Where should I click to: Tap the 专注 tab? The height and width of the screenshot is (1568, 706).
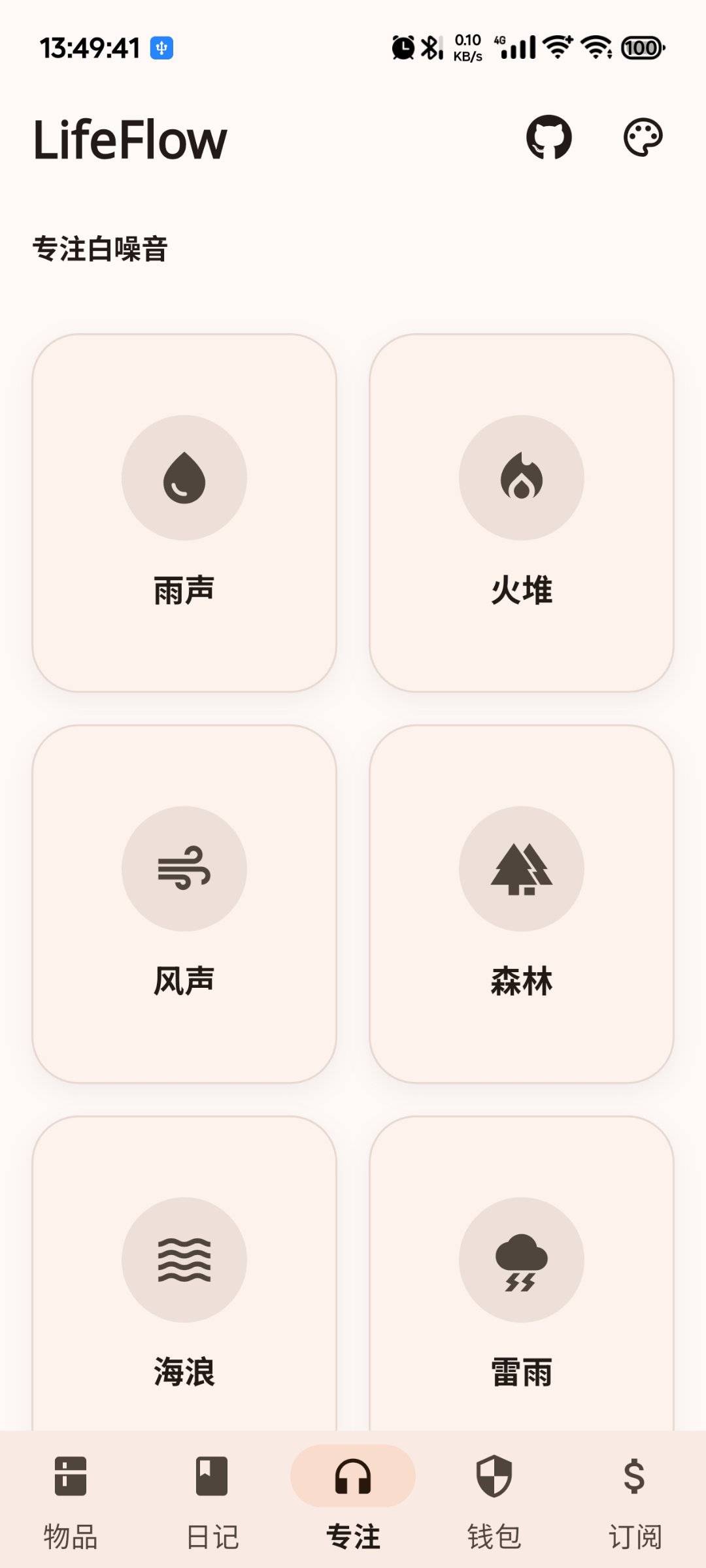coord(353,1501)
